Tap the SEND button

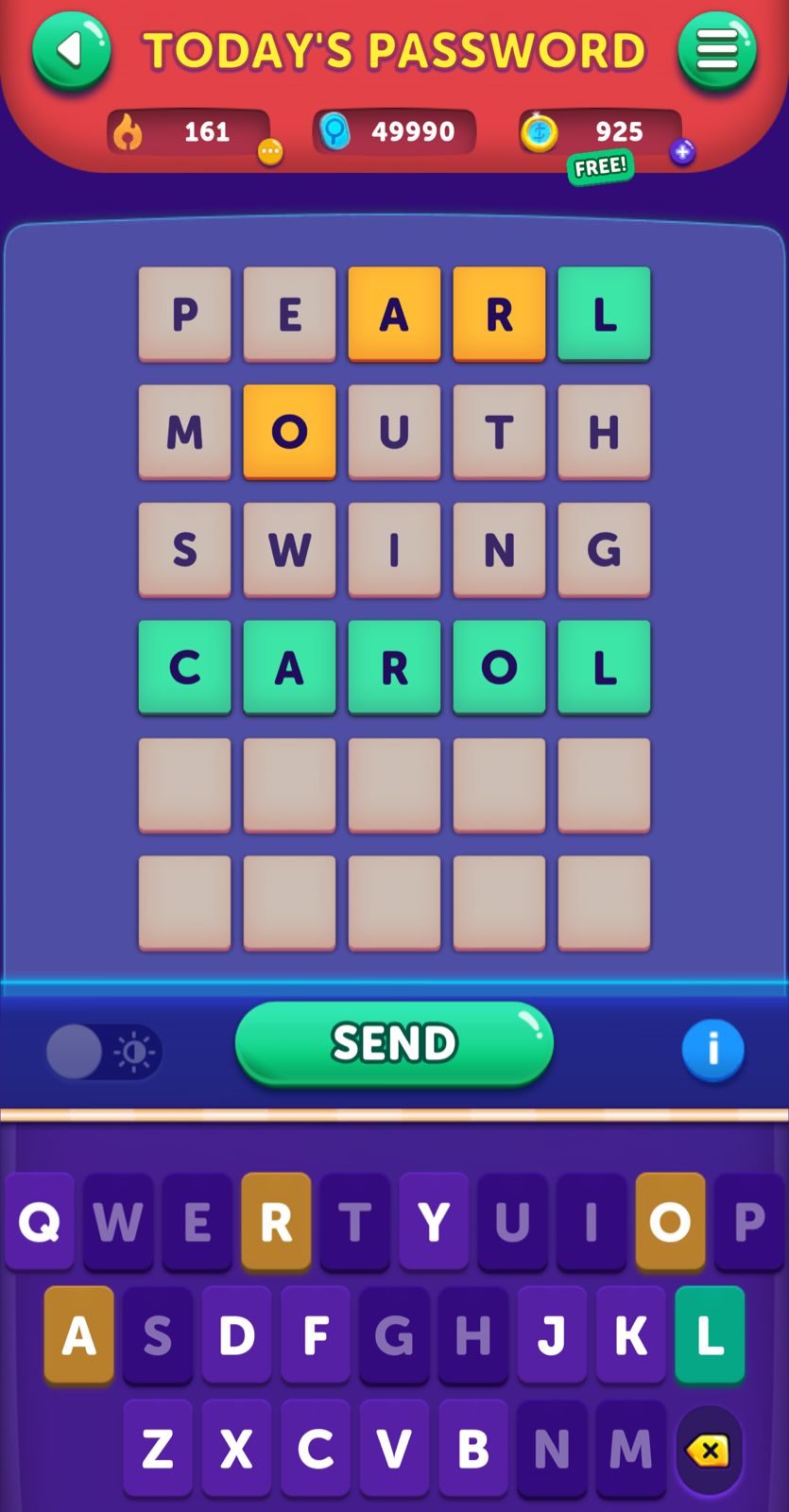pos(394,1043)
